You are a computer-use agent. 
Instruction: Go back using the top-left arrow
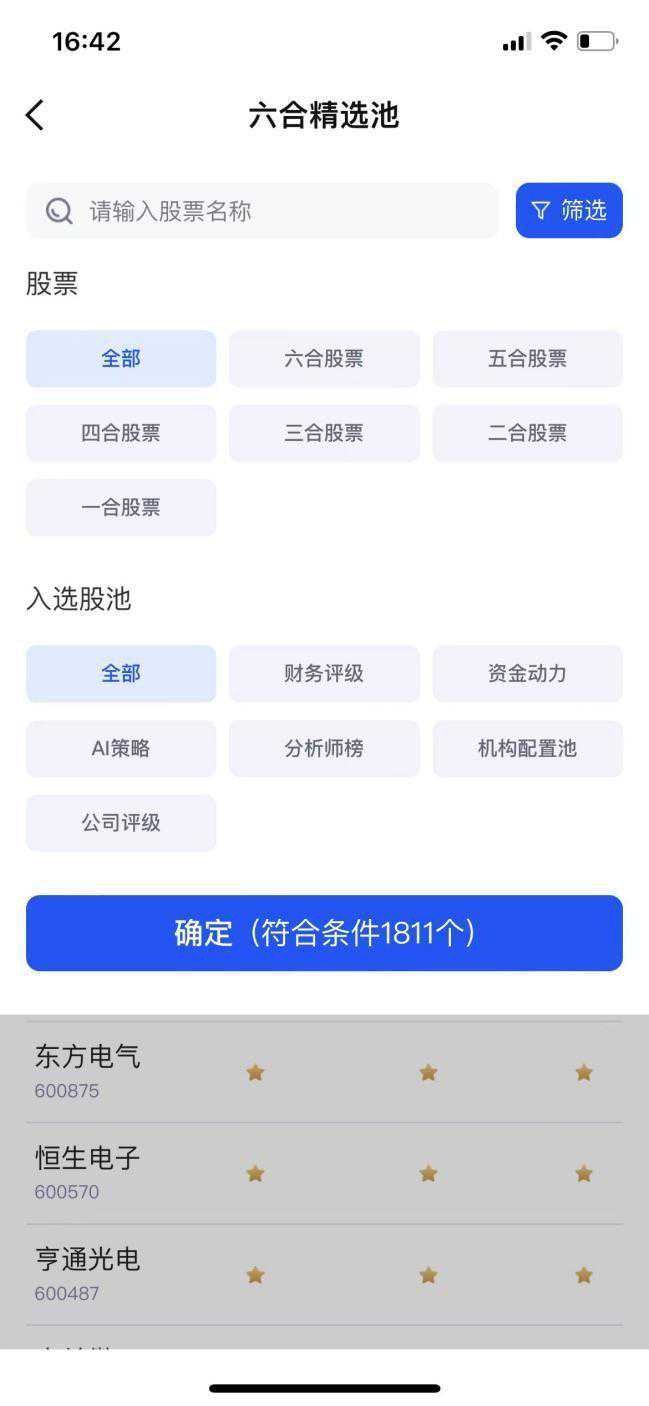pyautogui.click(x=35, y=115)
